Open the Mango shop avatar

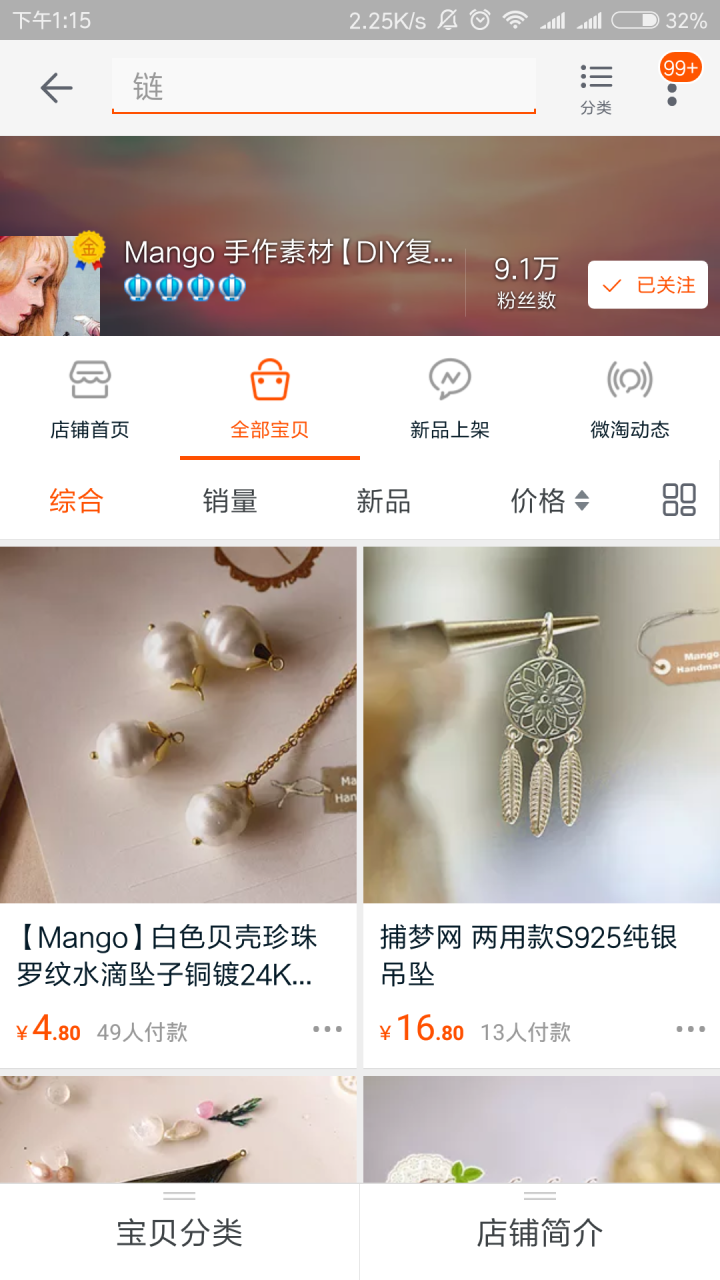pyautogui.click(x=50, y=285)
